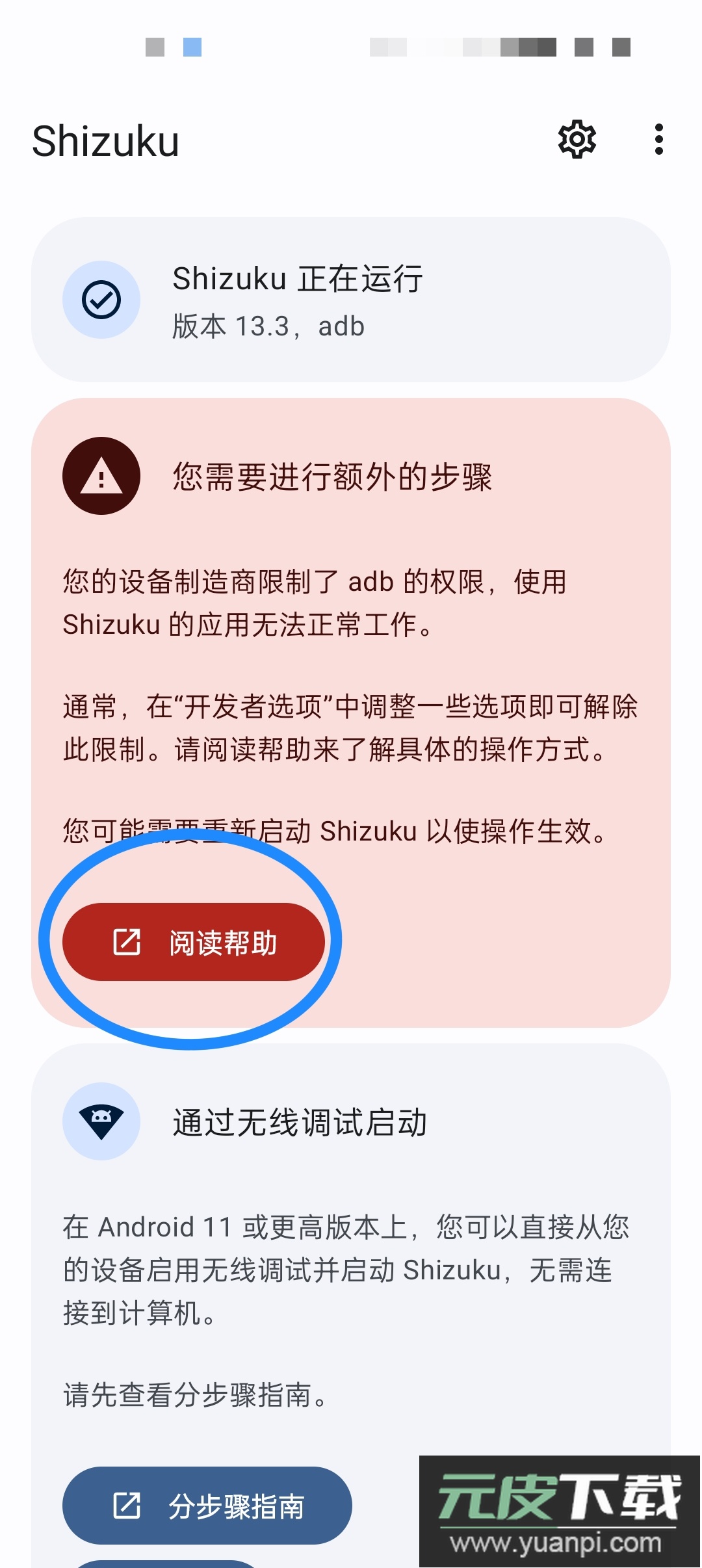Tap the 阅读帮助 button
The width and height of the screenshot is (702, 1568).
click(x=194, y=942)
